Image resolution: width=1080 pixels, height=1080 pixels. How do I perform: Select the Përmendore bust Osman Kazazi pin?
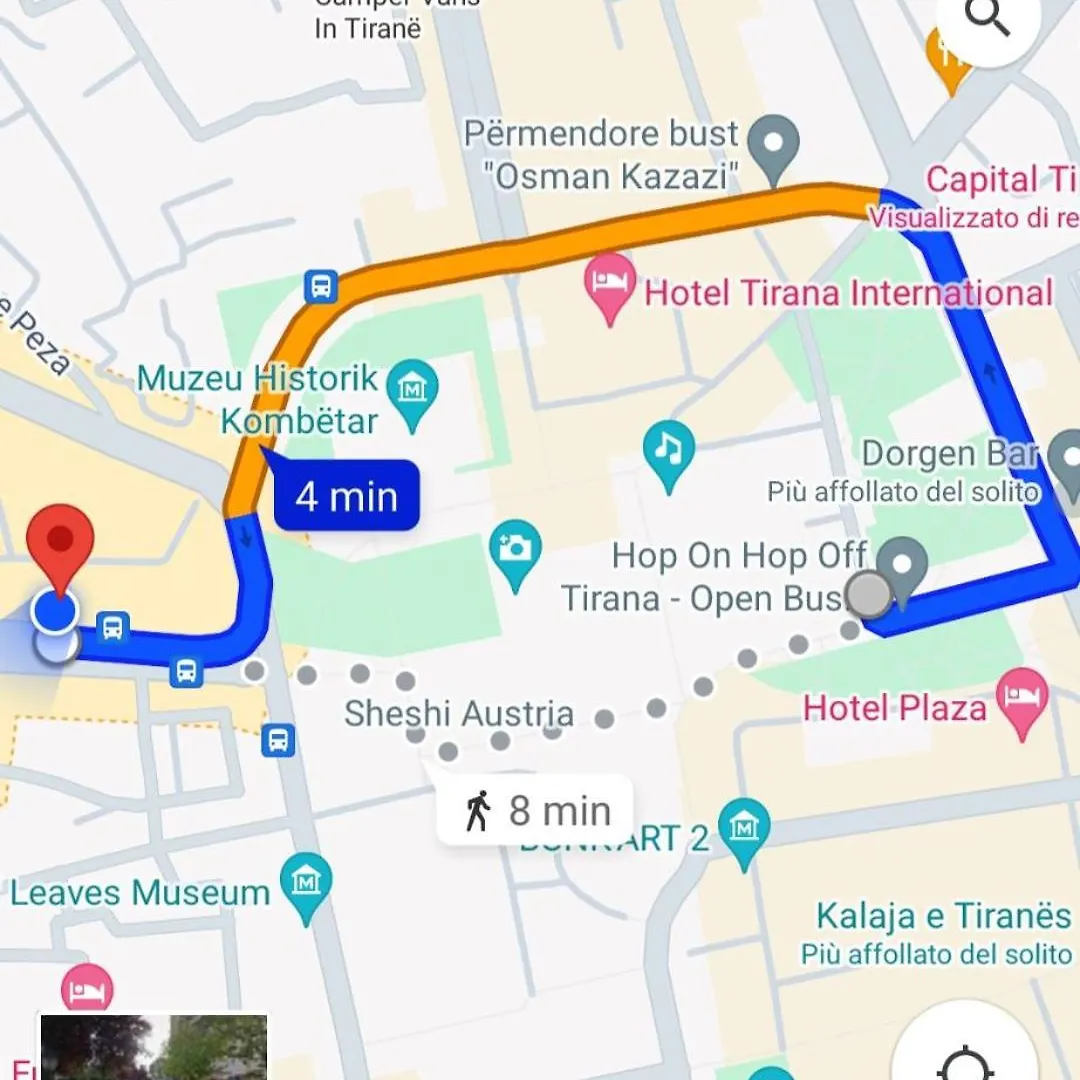click(775, 145)
